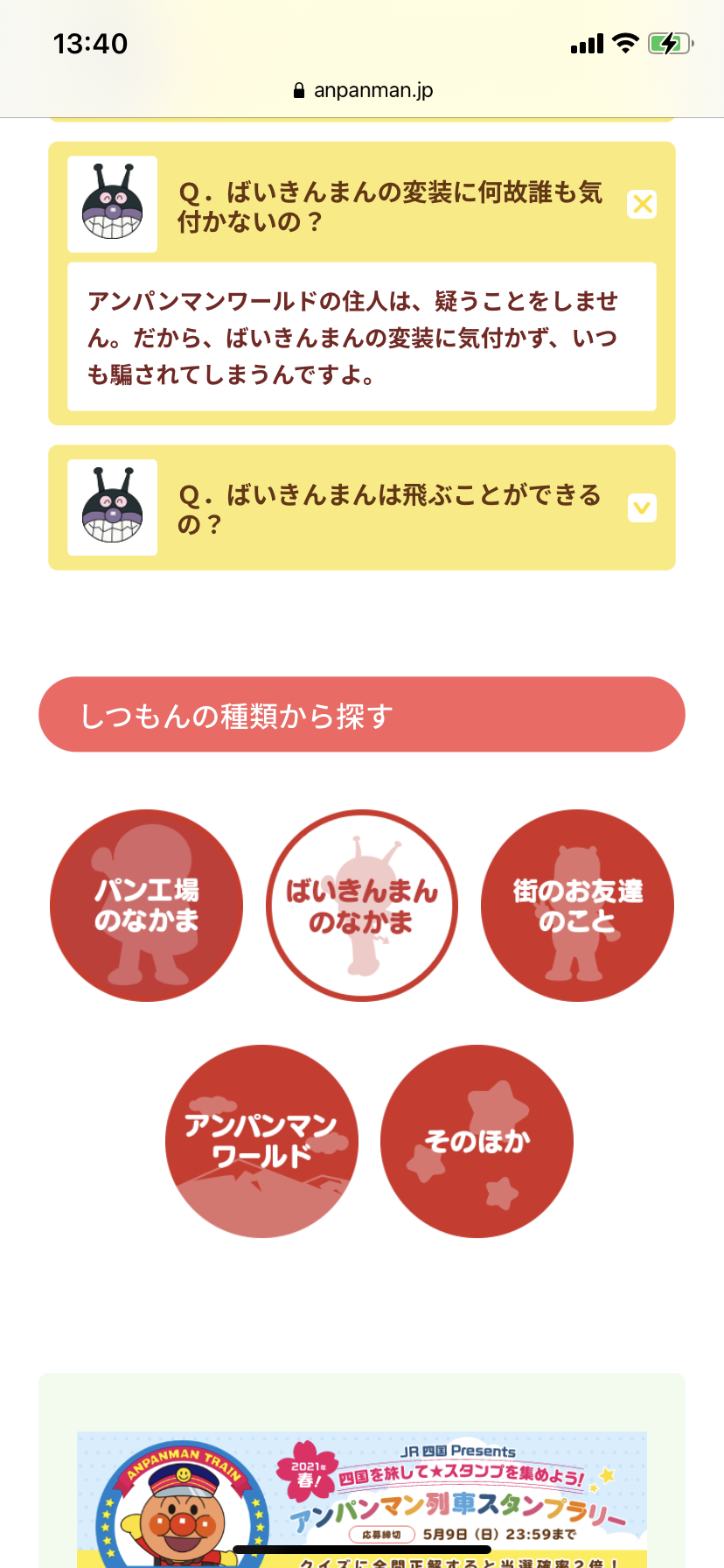Open the パン工場のなかま category
The image size is (724, 1568).
[146, 906]
